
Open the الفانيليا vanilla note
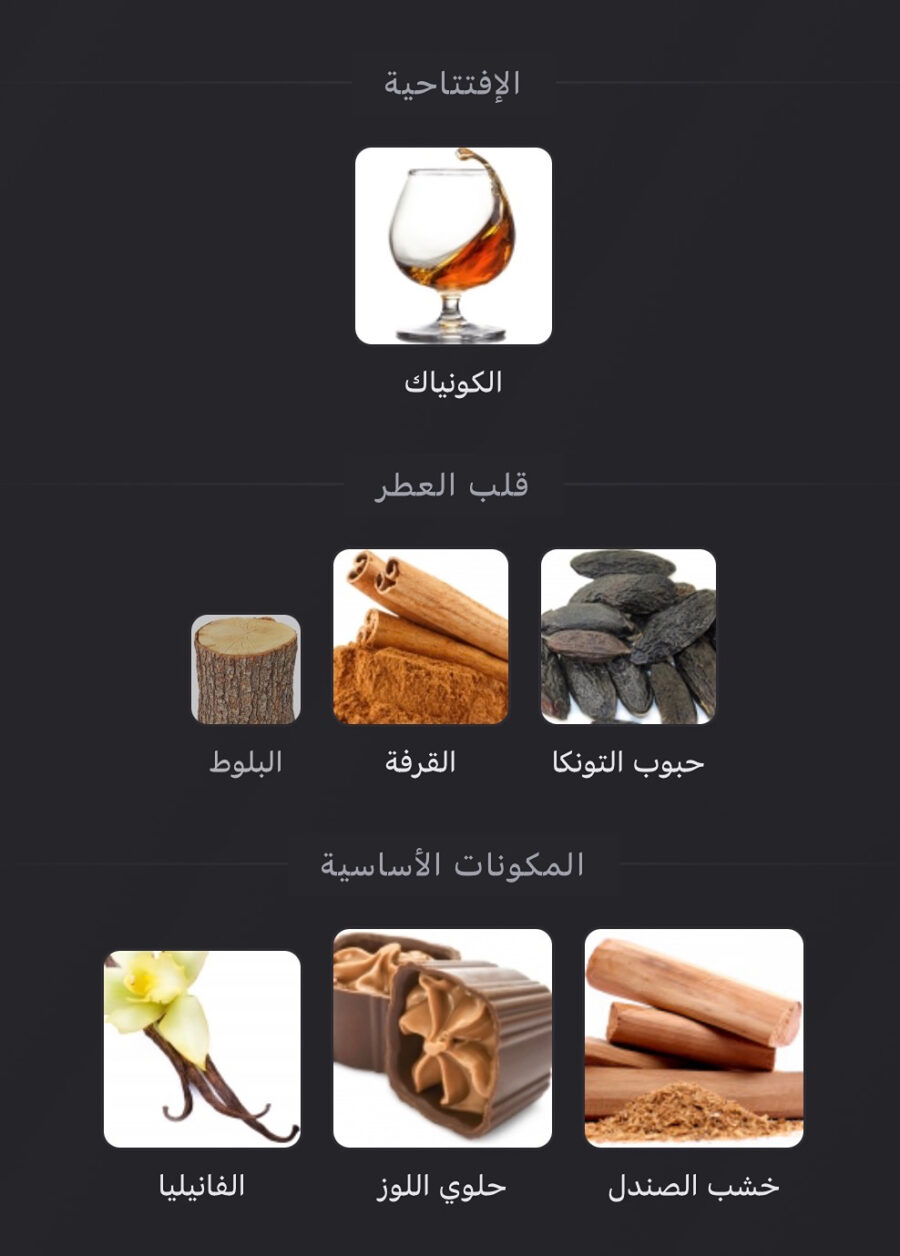click(202, 1048)
